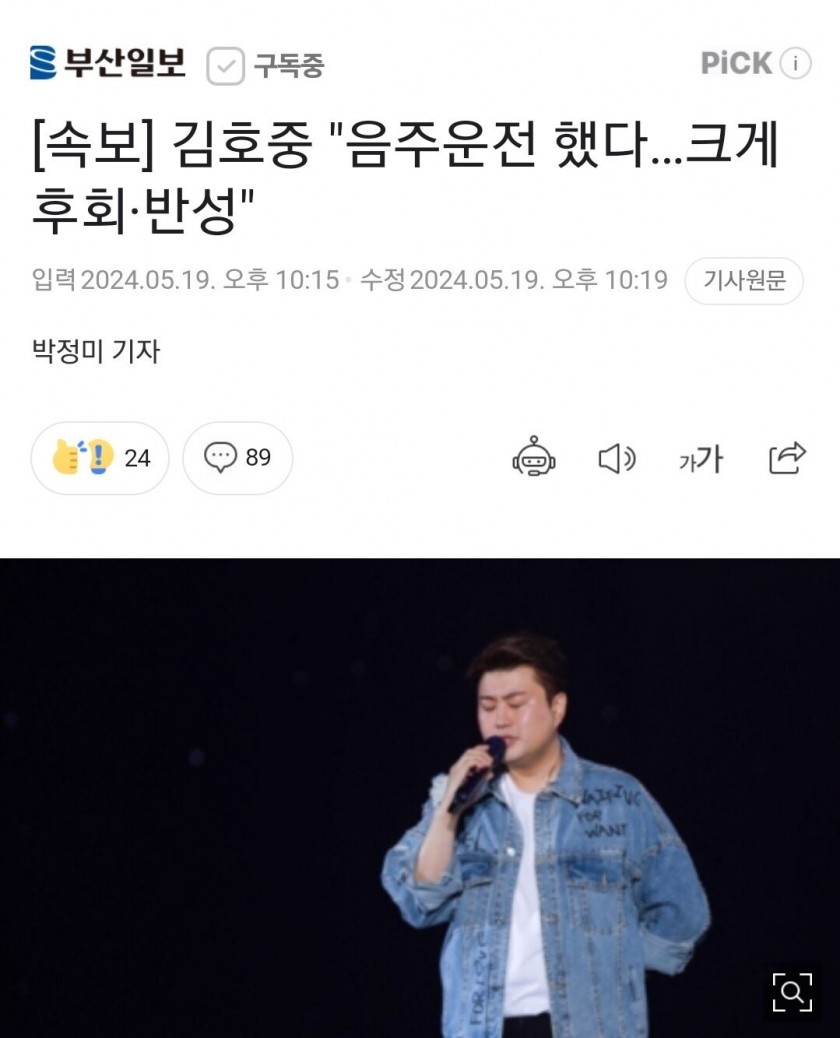This screenshot has width=840, height=1038.
Task: Open the 89 comments
Action: tap(238, 458)
